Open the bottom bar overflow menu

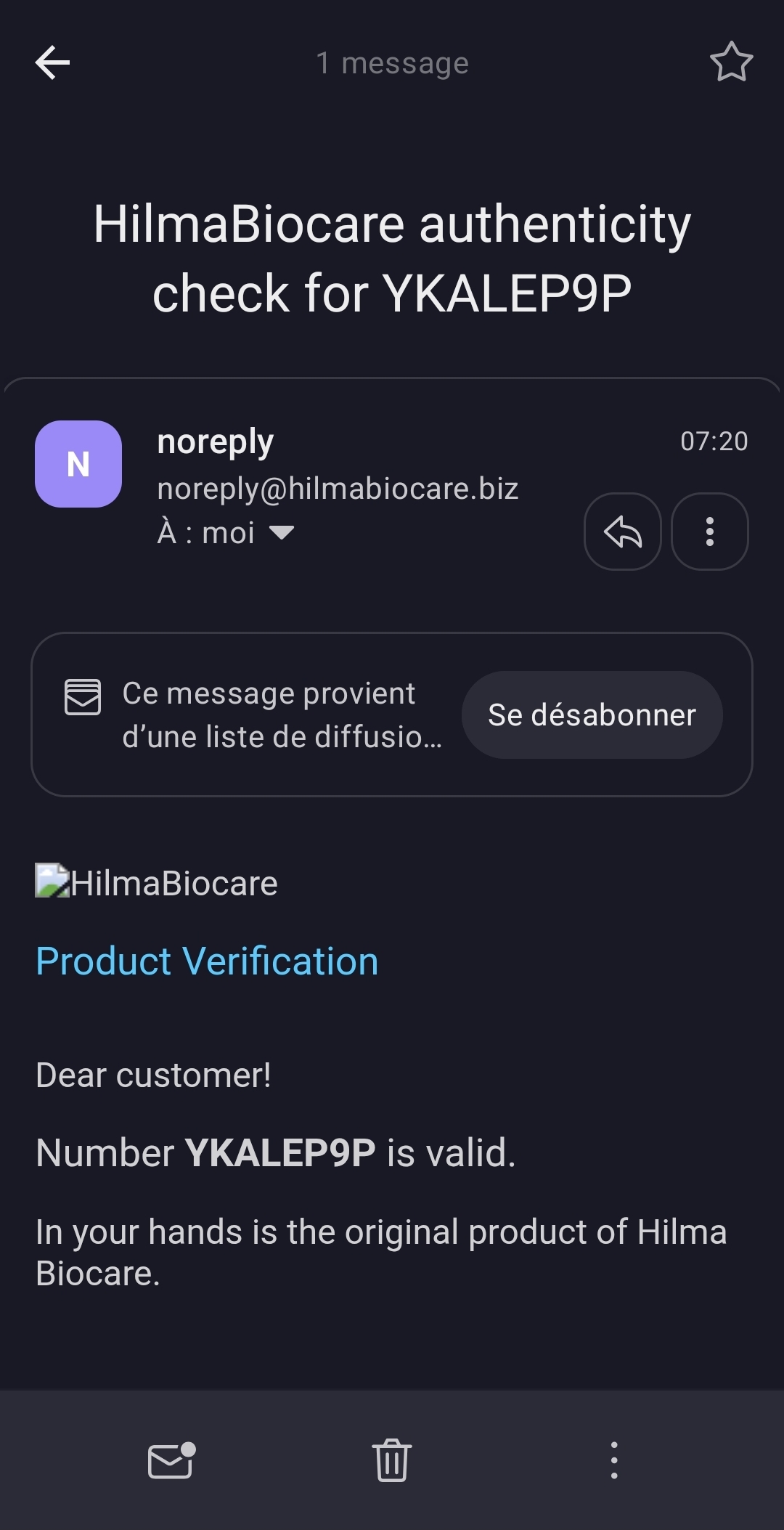(614, 1460)
